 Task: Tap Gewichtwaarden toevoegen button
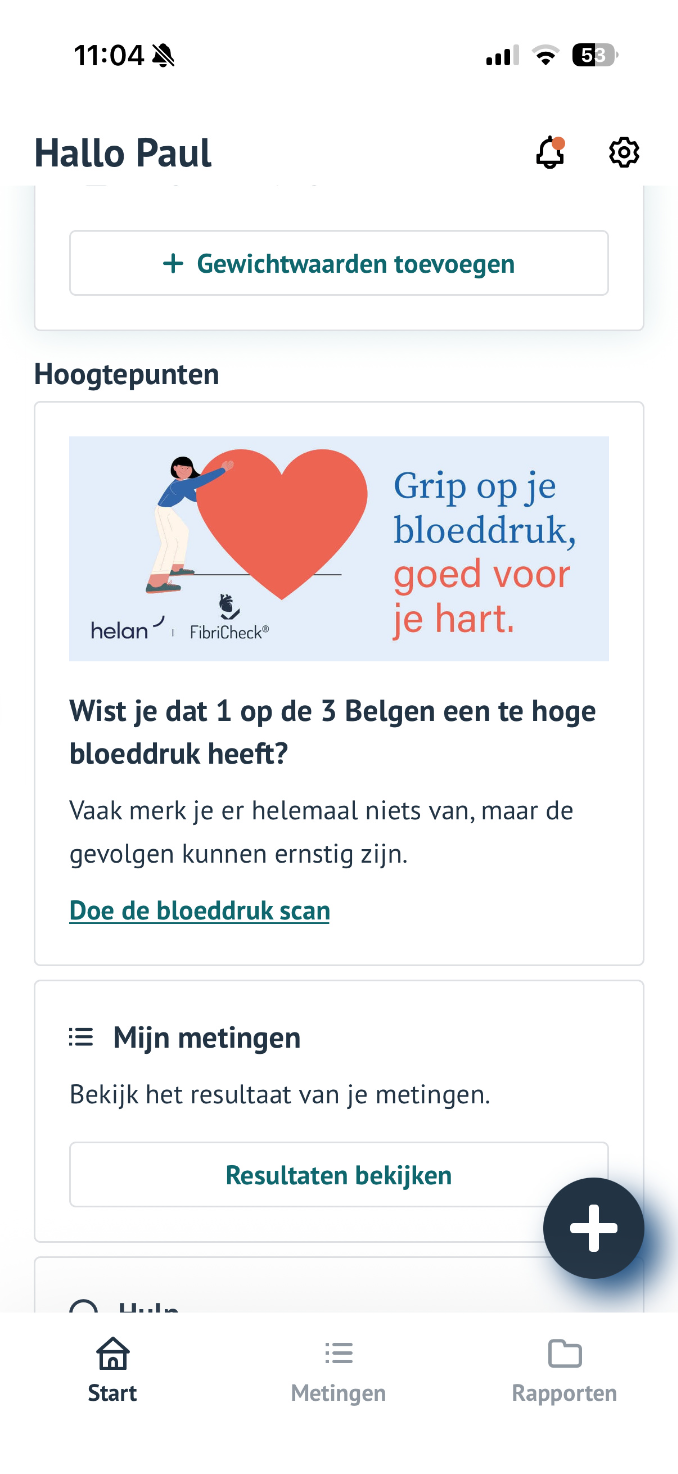[339, 264]
